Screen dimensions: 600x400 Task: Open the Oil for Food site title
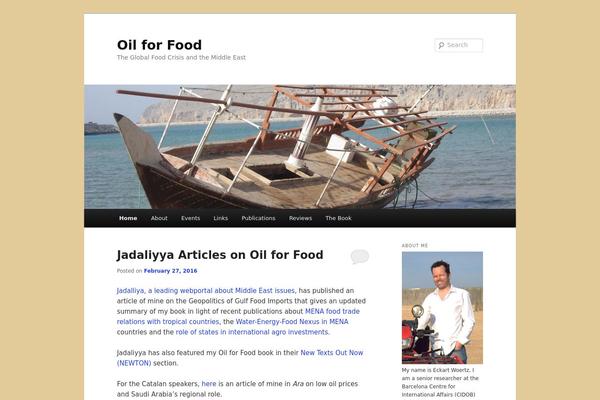click(159, 45)
